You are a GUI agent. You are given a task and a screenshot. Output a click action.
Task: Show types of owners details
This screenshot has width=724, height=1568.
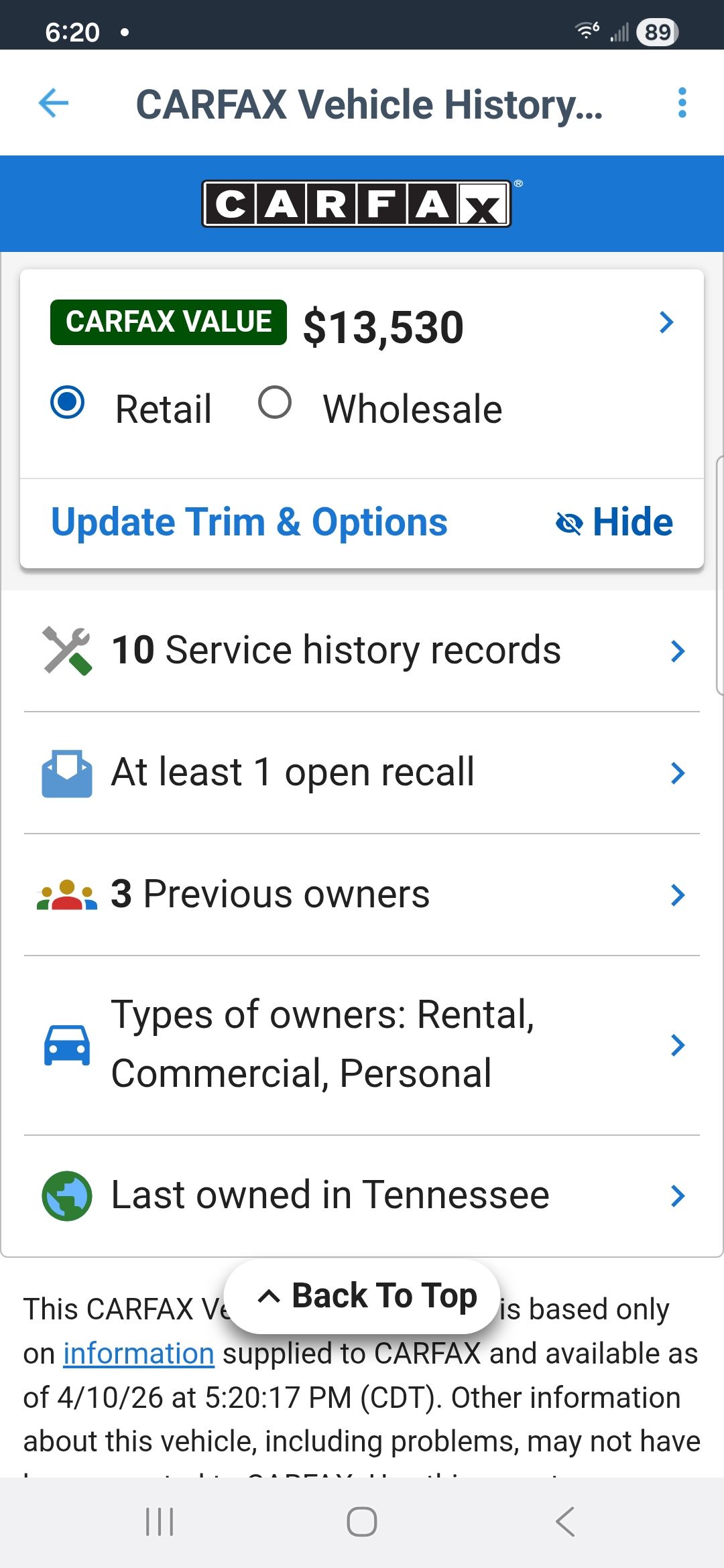362,1045
